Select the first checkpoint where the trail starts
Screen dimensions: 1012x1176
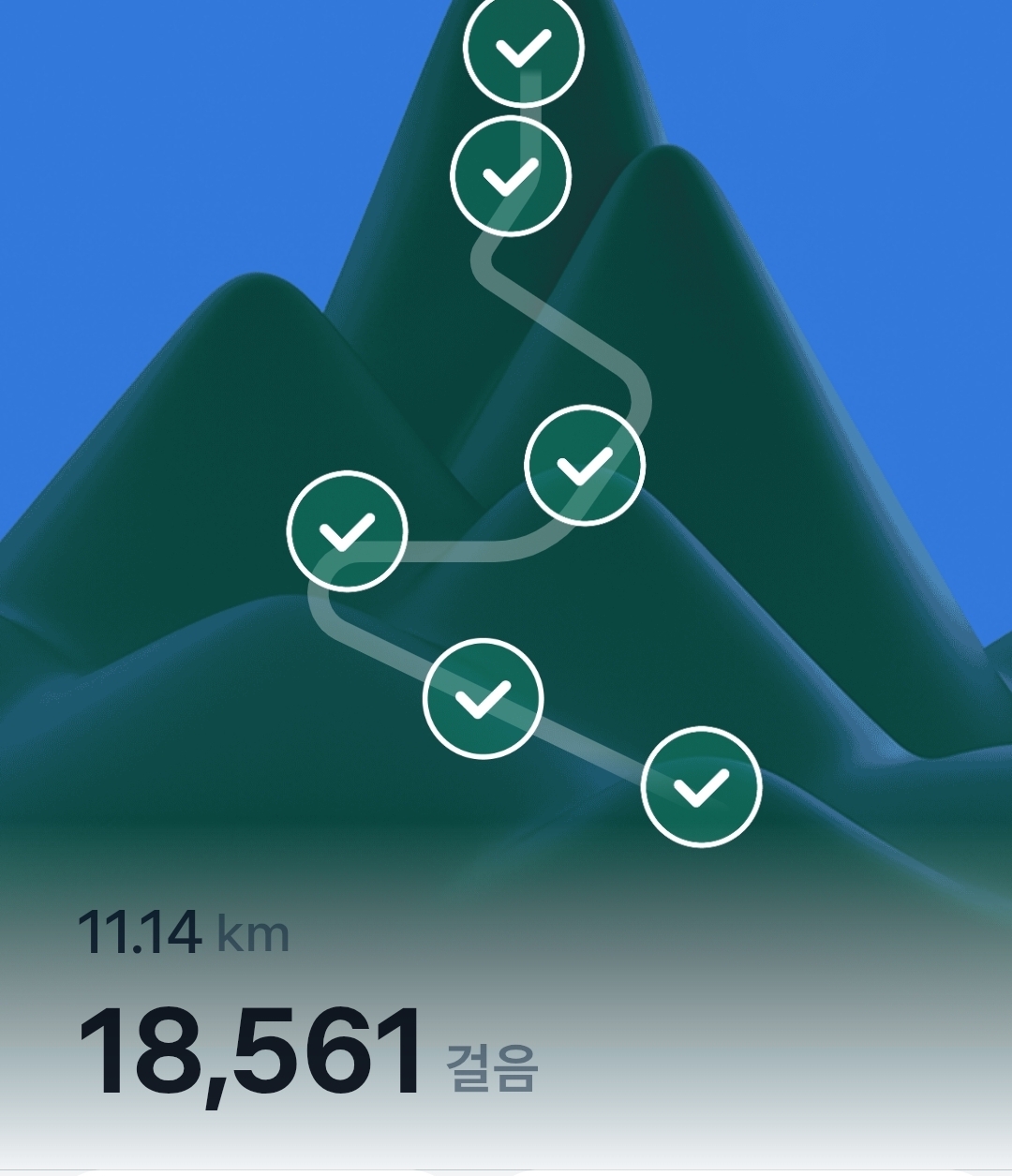(701, 786)
